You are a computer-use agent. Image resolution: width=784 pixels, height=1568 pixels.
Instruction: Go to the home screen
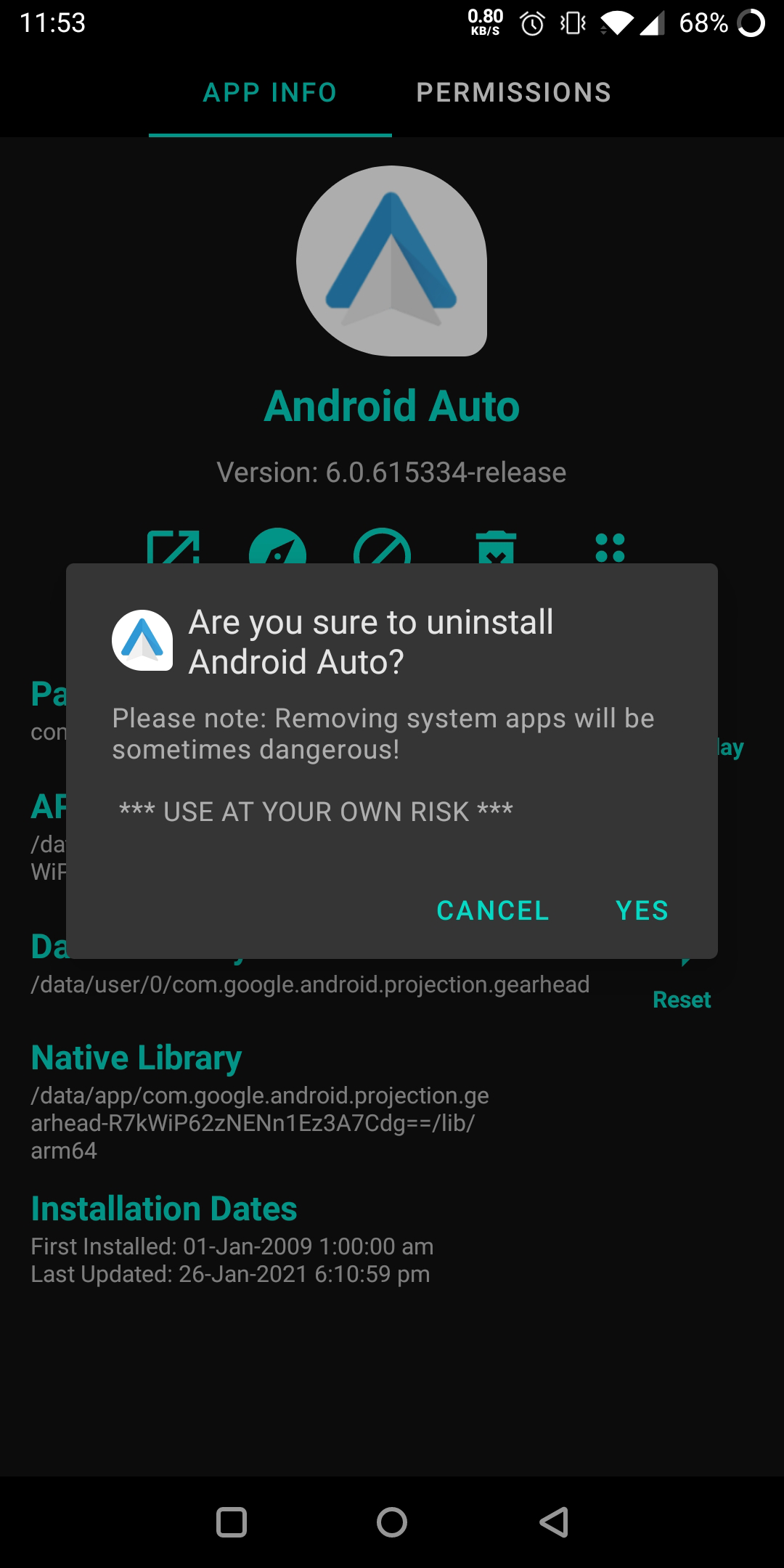coord(392,1522)
